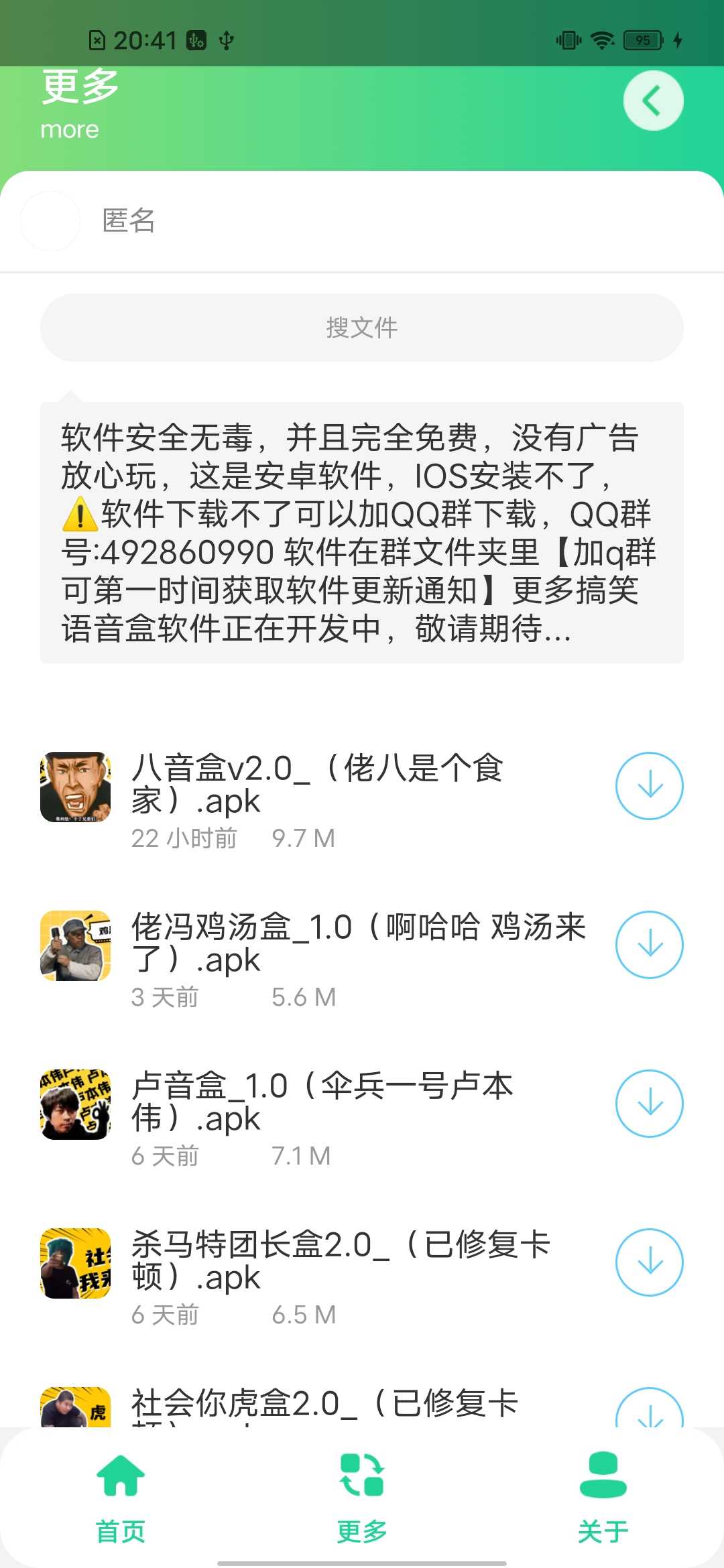Download 卢音盒_1.0 (伞兵一号卢本伟) apk
The image size is (724, 1568).
(648, 1103)
